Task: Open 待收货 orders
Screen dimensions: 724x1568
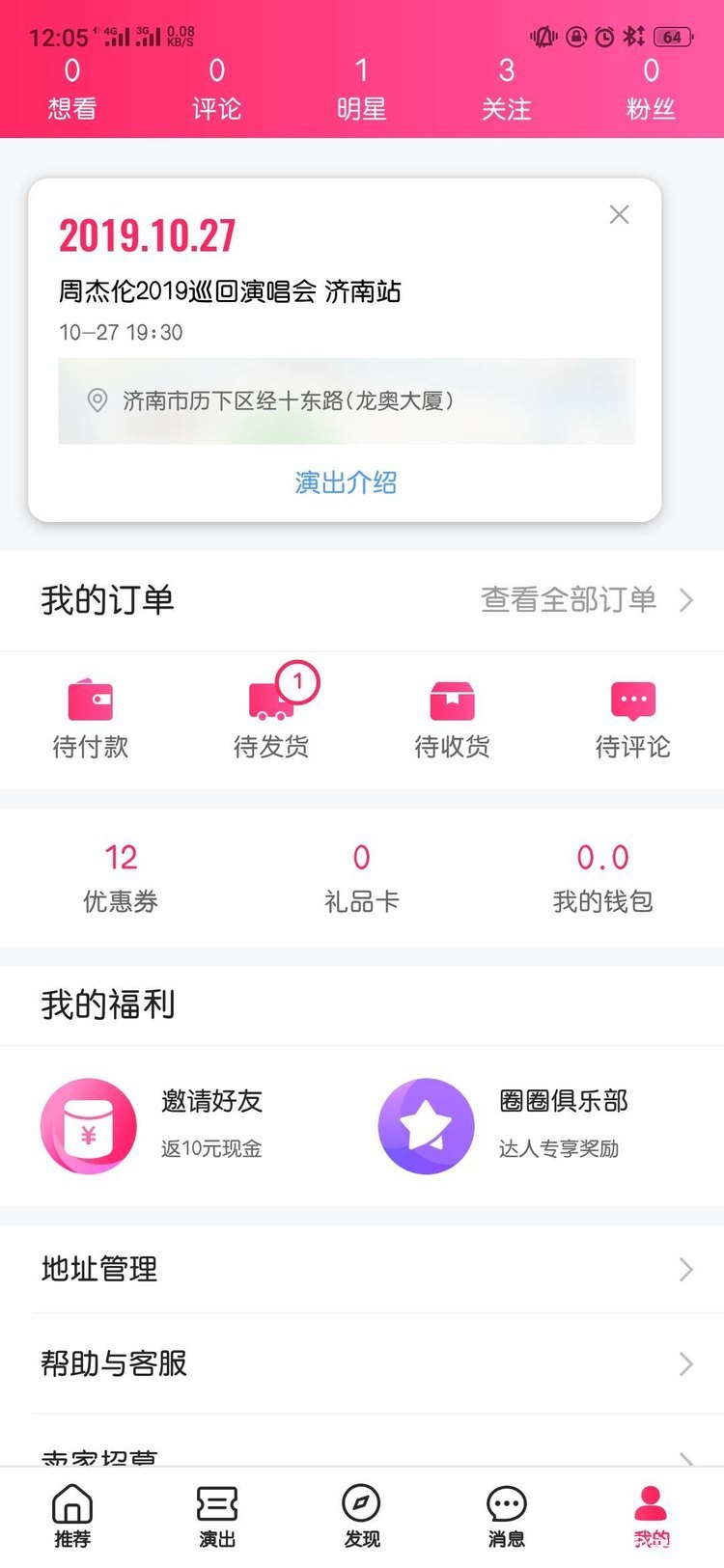Action: tap(452, 719)
